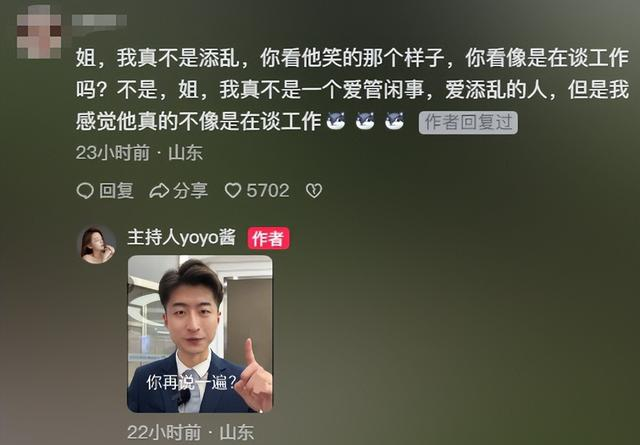
Task: Dislike the comment with broken heart
Action: pos(314,190)
